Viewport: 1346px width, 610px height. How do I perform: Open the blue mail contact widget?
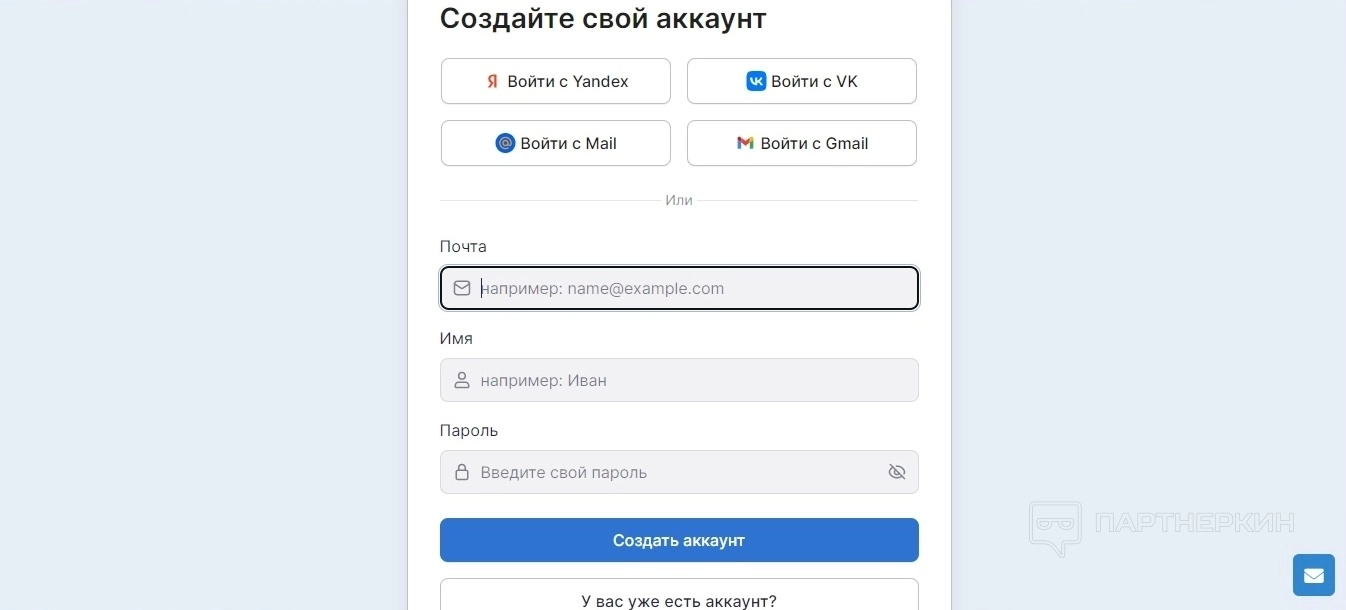[x=1313, y=575]
